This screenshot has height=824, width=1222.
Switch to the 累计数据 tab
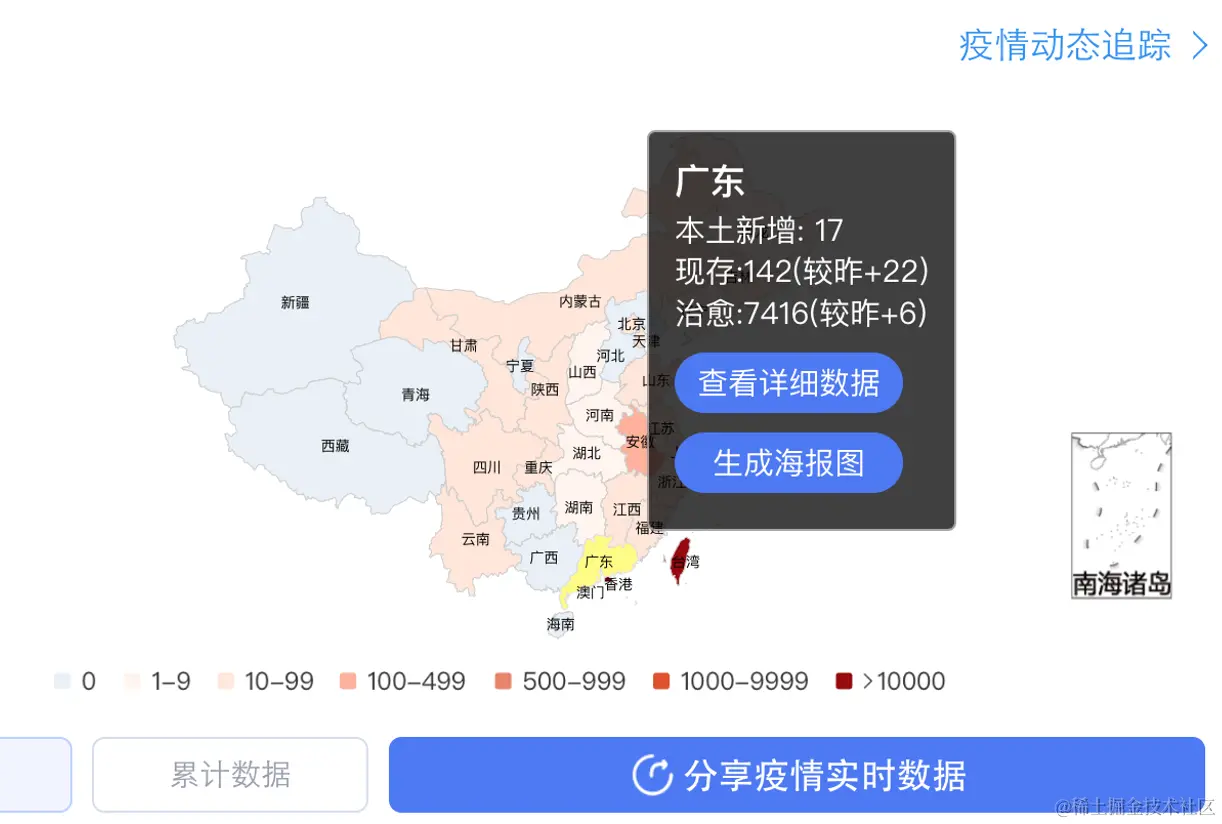point(230,775)
